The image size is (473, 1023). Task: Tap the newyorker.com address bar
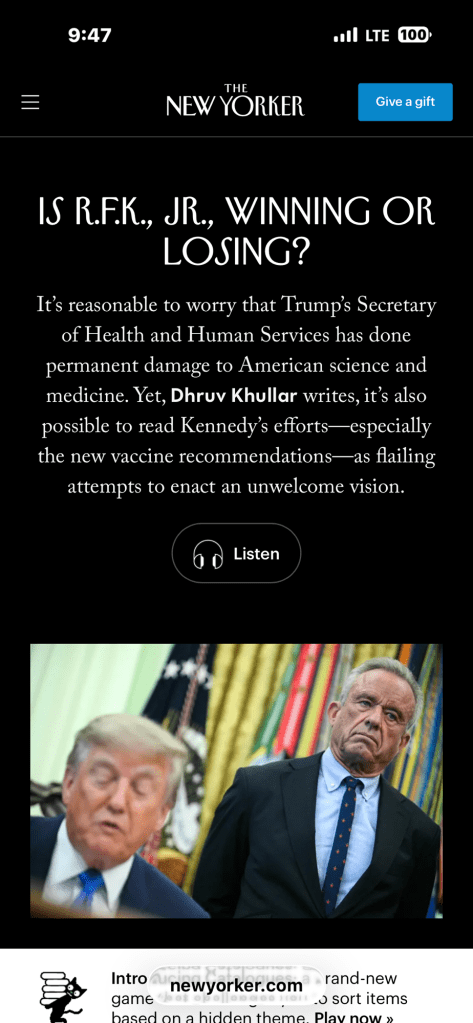click(236, 985)
